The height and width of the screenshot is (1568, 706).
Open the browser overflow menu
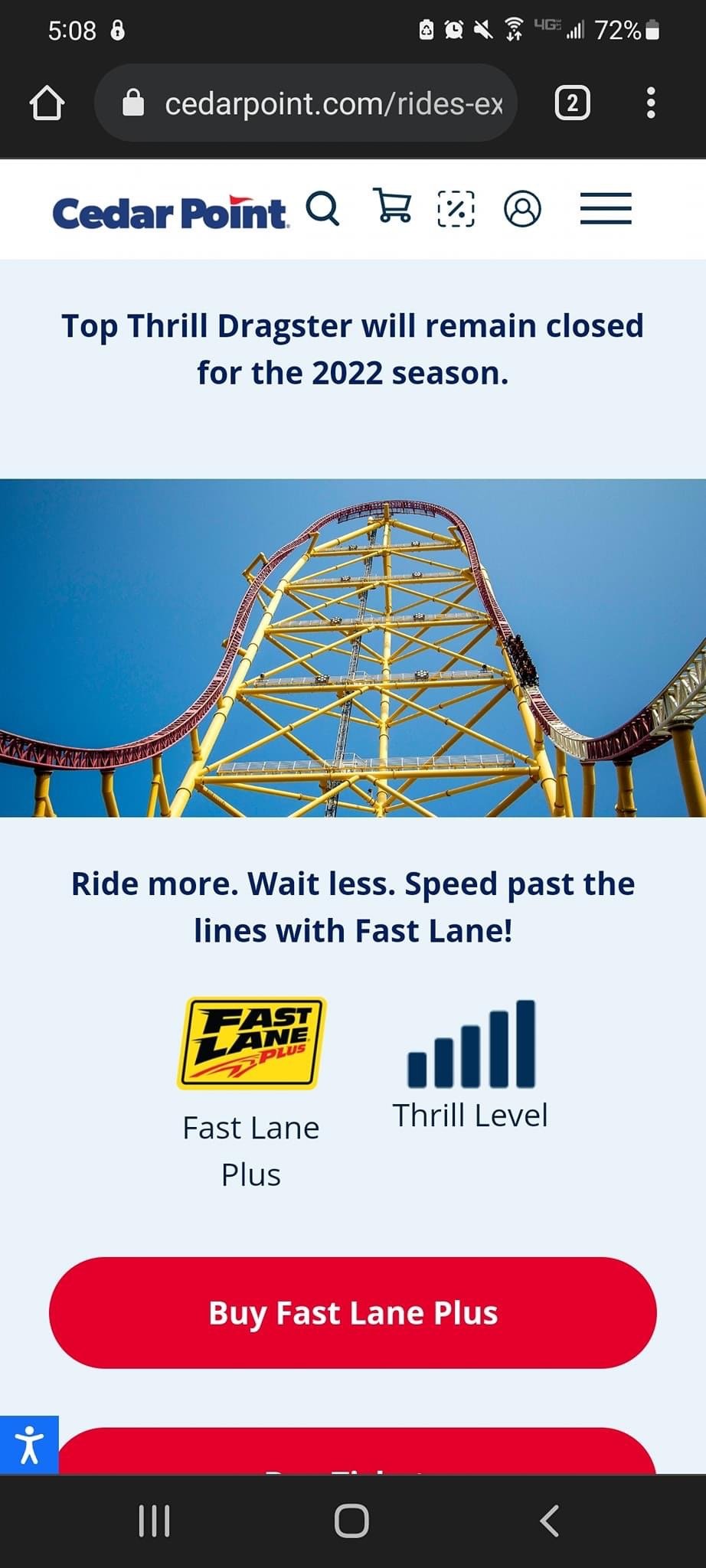point(651,103)
